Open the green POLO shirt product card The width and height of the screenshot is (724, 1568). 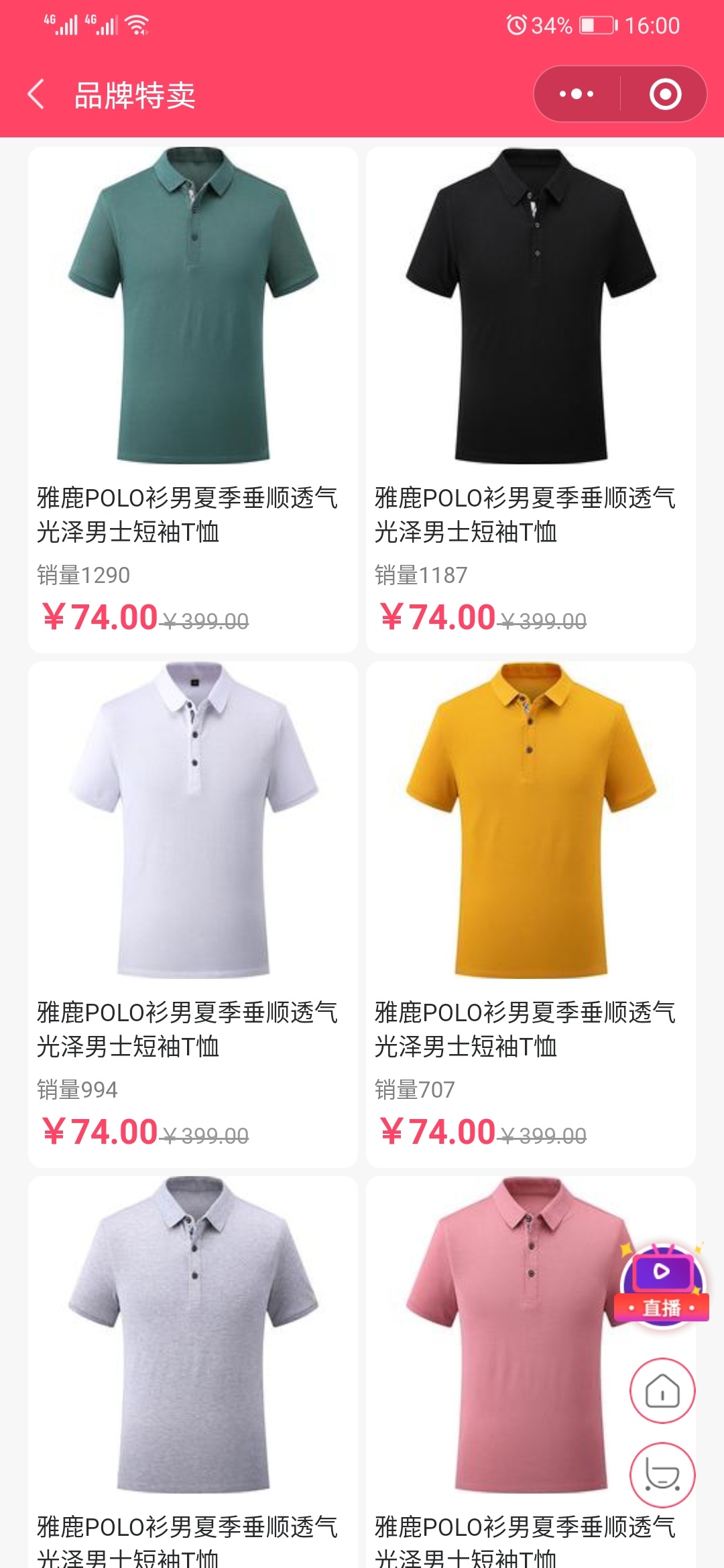[x=193, y=399]
